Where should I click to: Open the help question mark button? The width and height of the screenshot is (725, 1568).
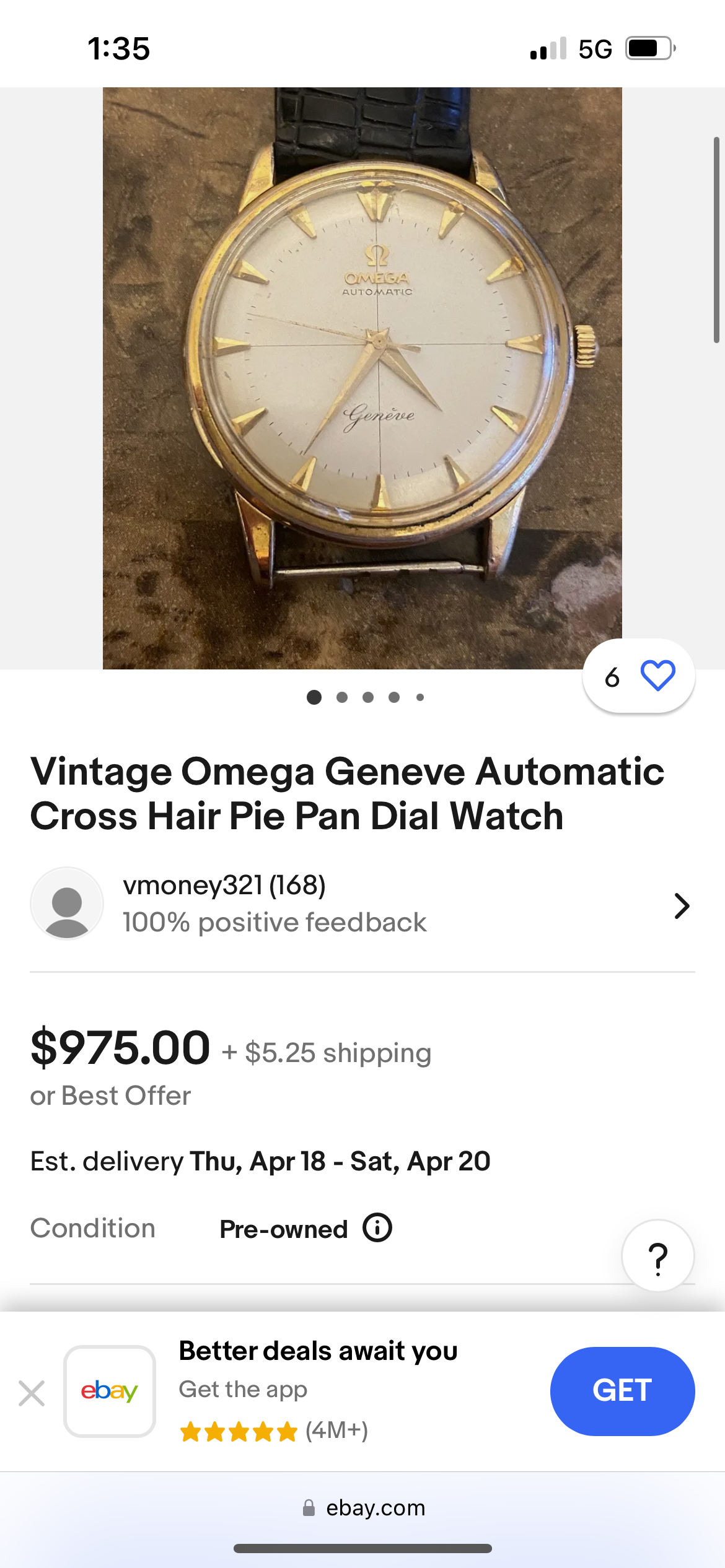[657, 1256]
